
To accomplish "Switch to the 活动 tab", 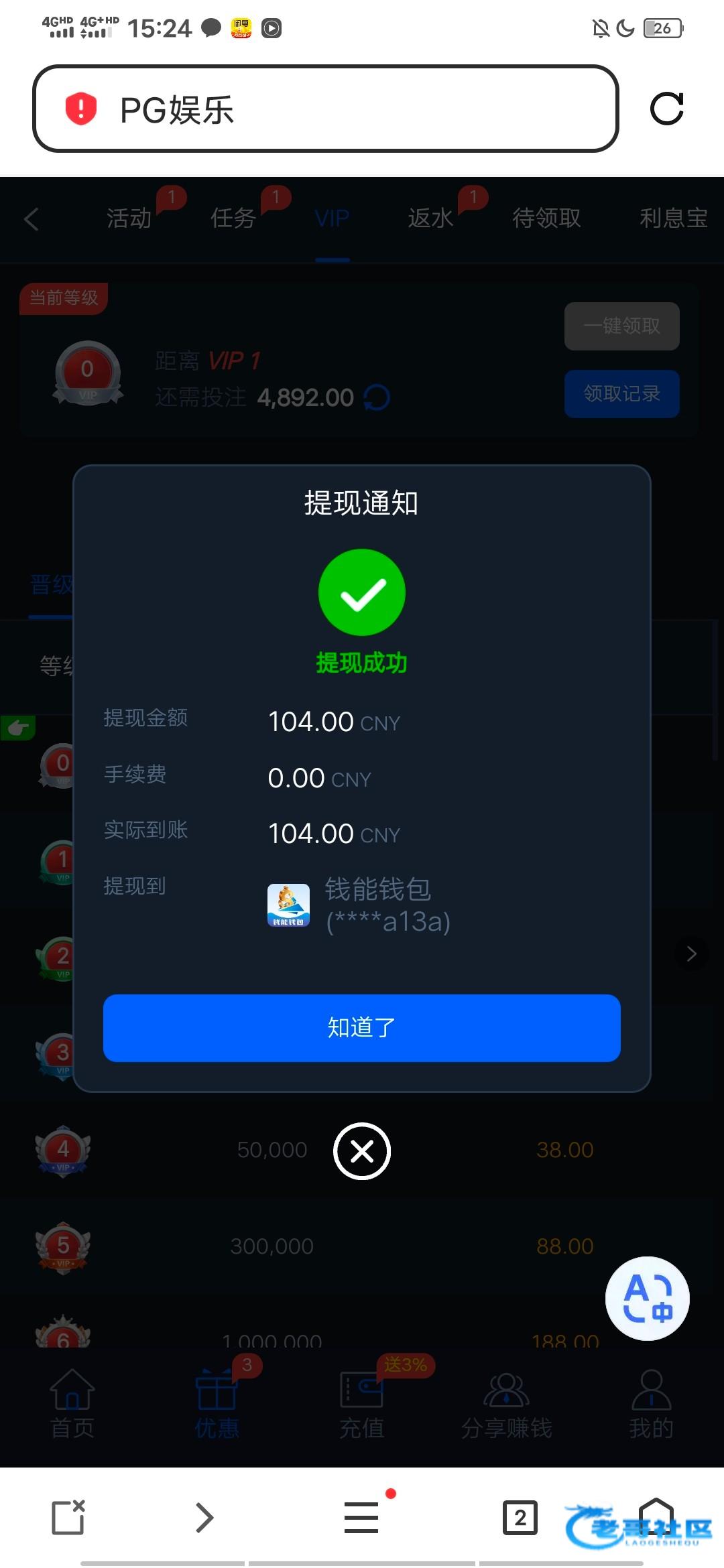I will (129, 218).
